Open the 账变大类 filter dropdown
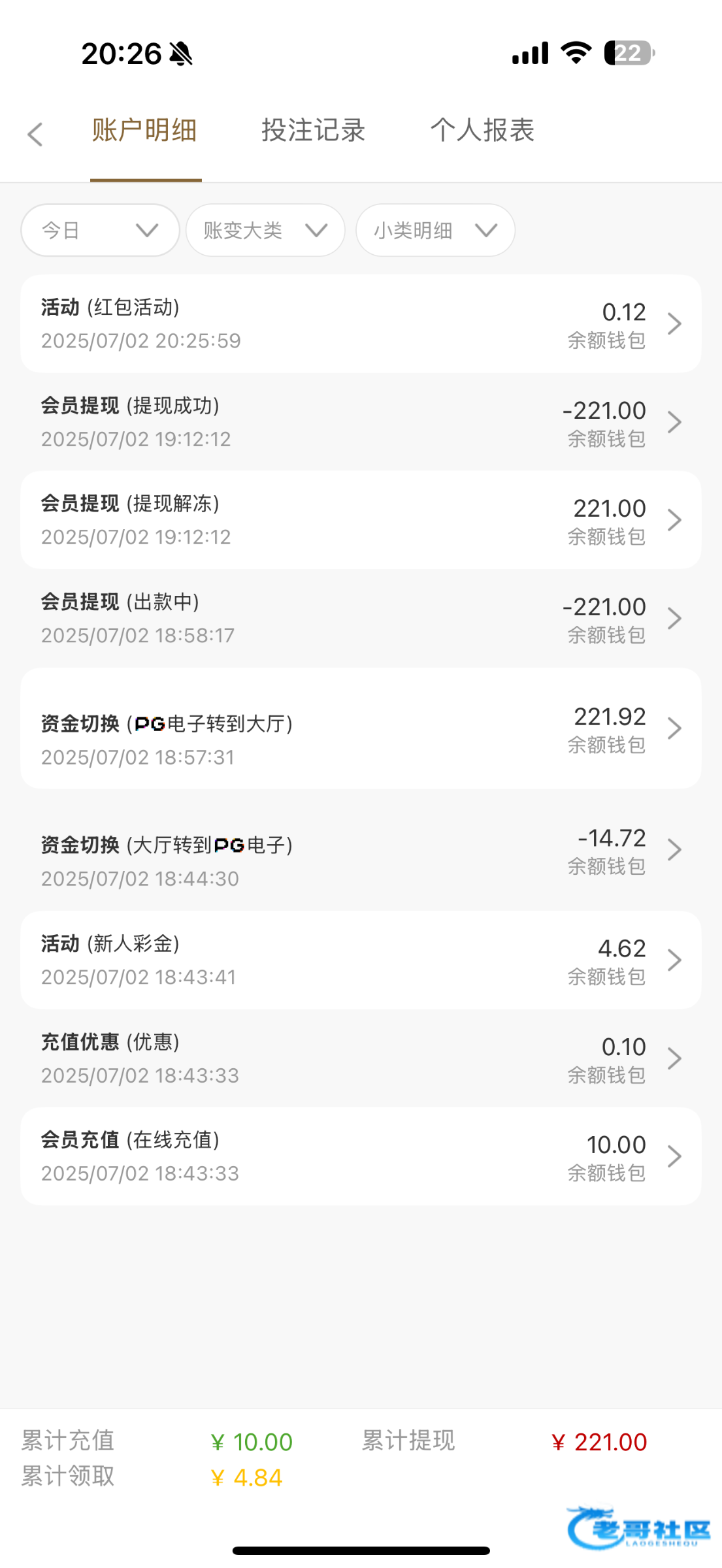 pos(265,230)
